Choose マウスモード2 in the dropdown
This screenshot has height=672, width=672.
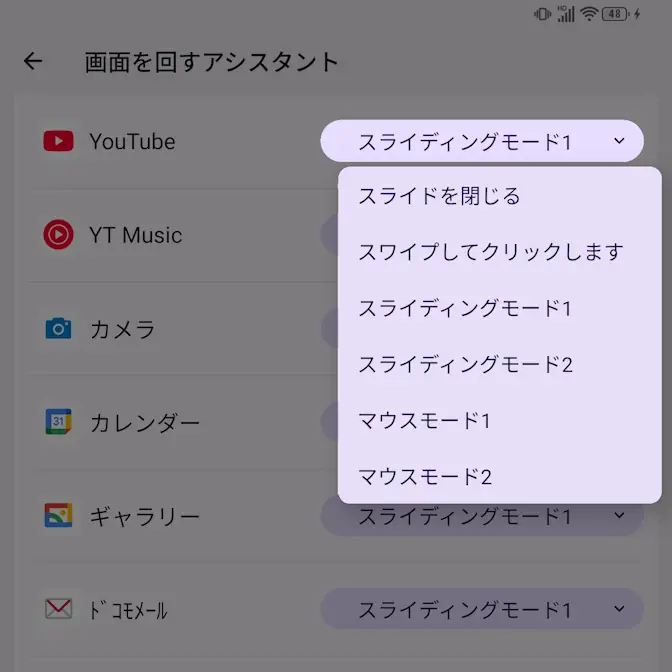pyautogui.click(x=425, y=476)
